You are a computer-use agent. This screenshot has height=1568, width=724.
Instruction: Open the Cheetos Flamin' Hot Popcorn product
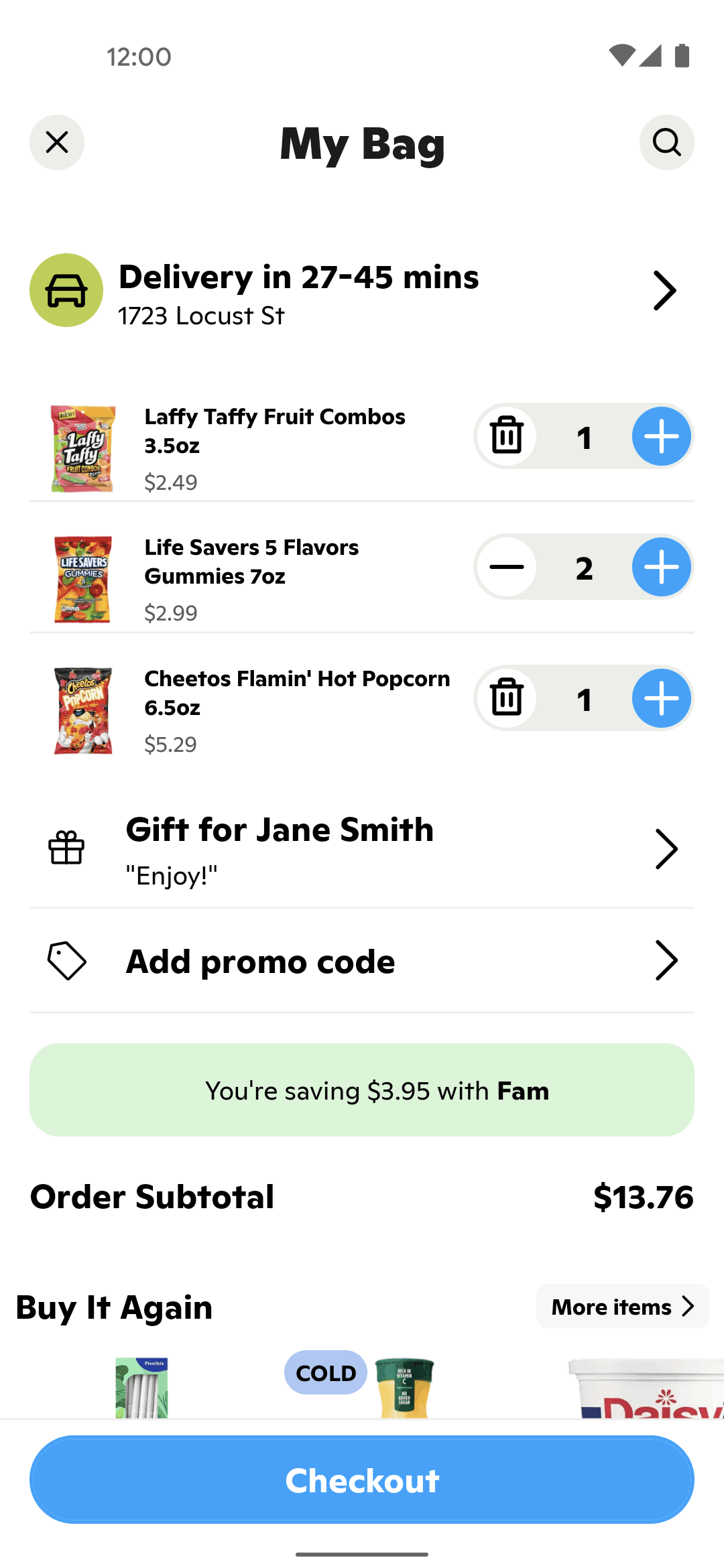pyautogui.click(x=296, y=693)
